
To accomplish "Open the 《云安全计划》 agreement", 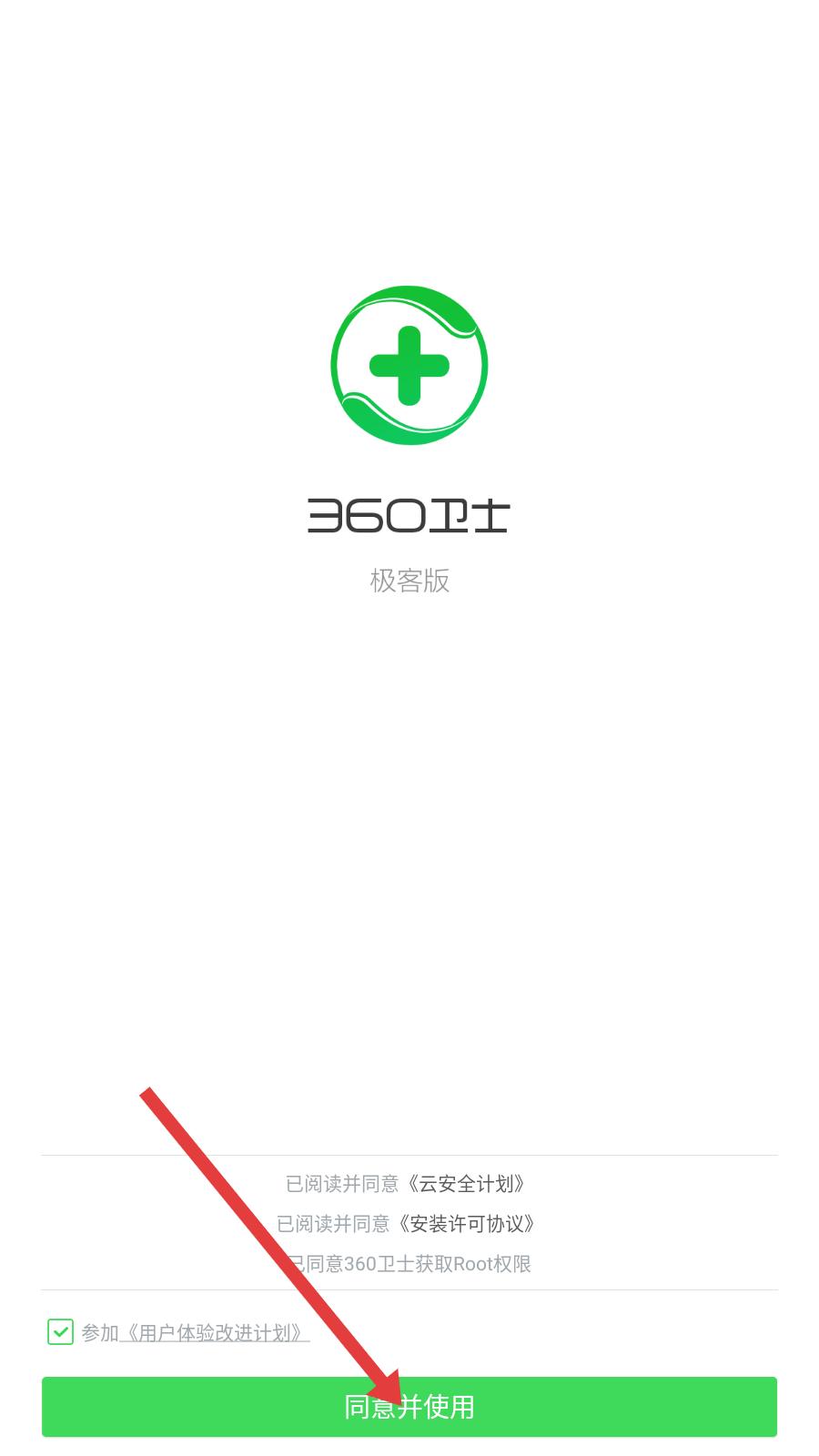I will (x=467, y=1184).
